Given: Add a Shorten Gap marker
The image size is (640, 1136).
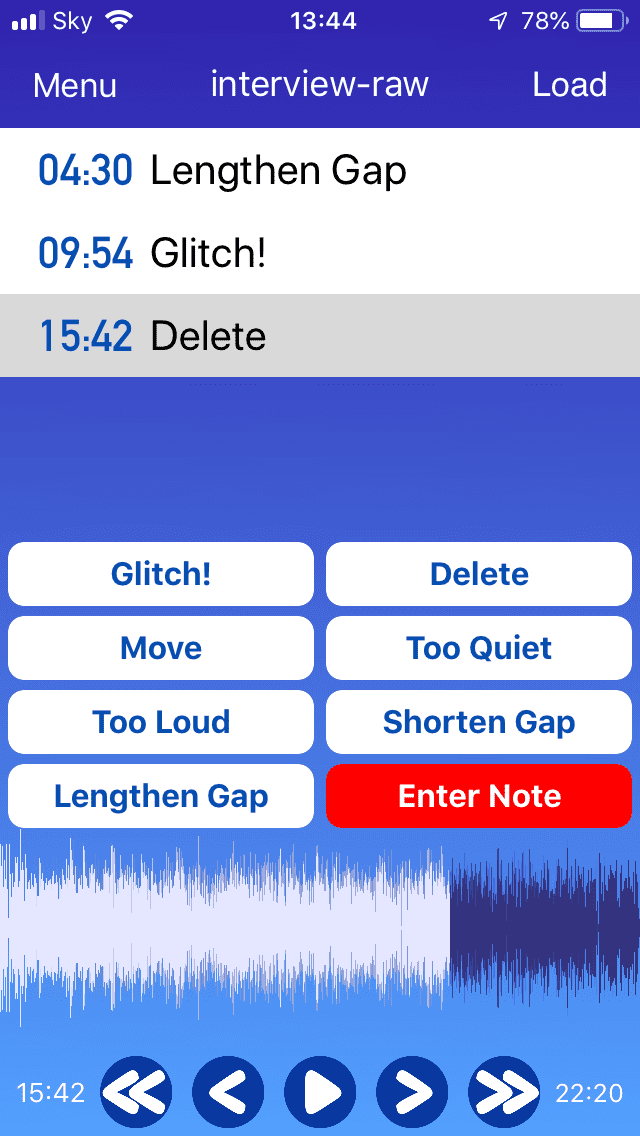Looking at the screenshot, I should 479,722.
